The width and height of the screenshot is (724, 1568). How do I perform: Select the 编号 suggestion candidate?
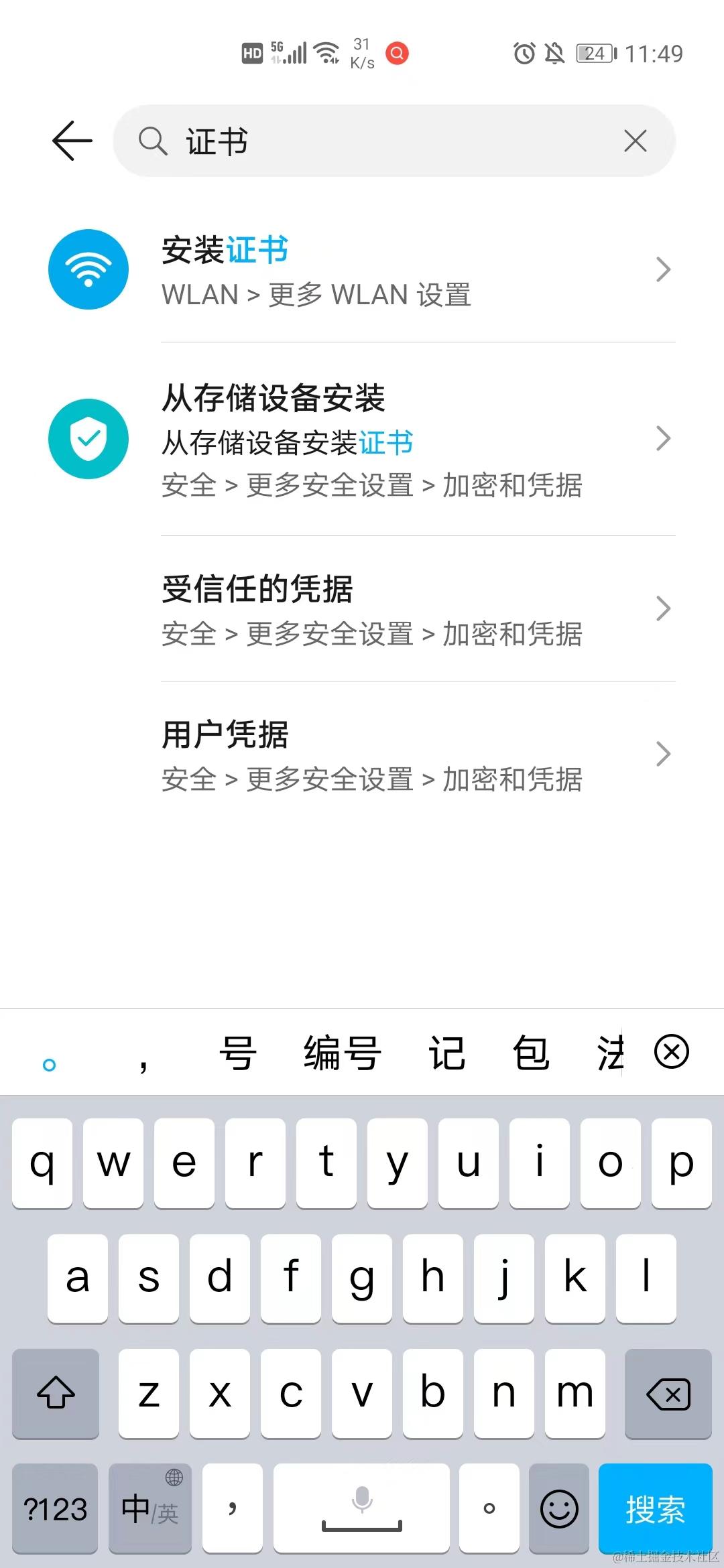point(343,1053)
